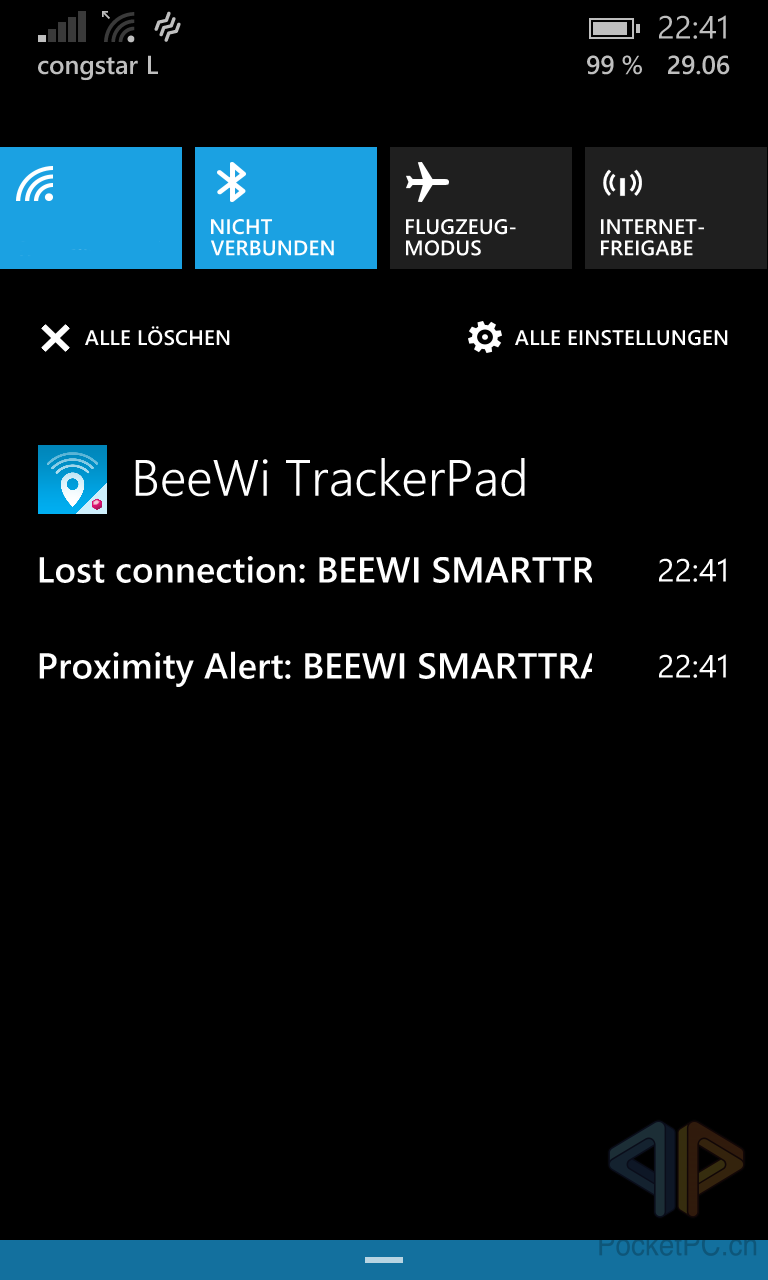The image size is (768, 1280).
Task: Clear notifications with Alle löschen
Action: 135,338
